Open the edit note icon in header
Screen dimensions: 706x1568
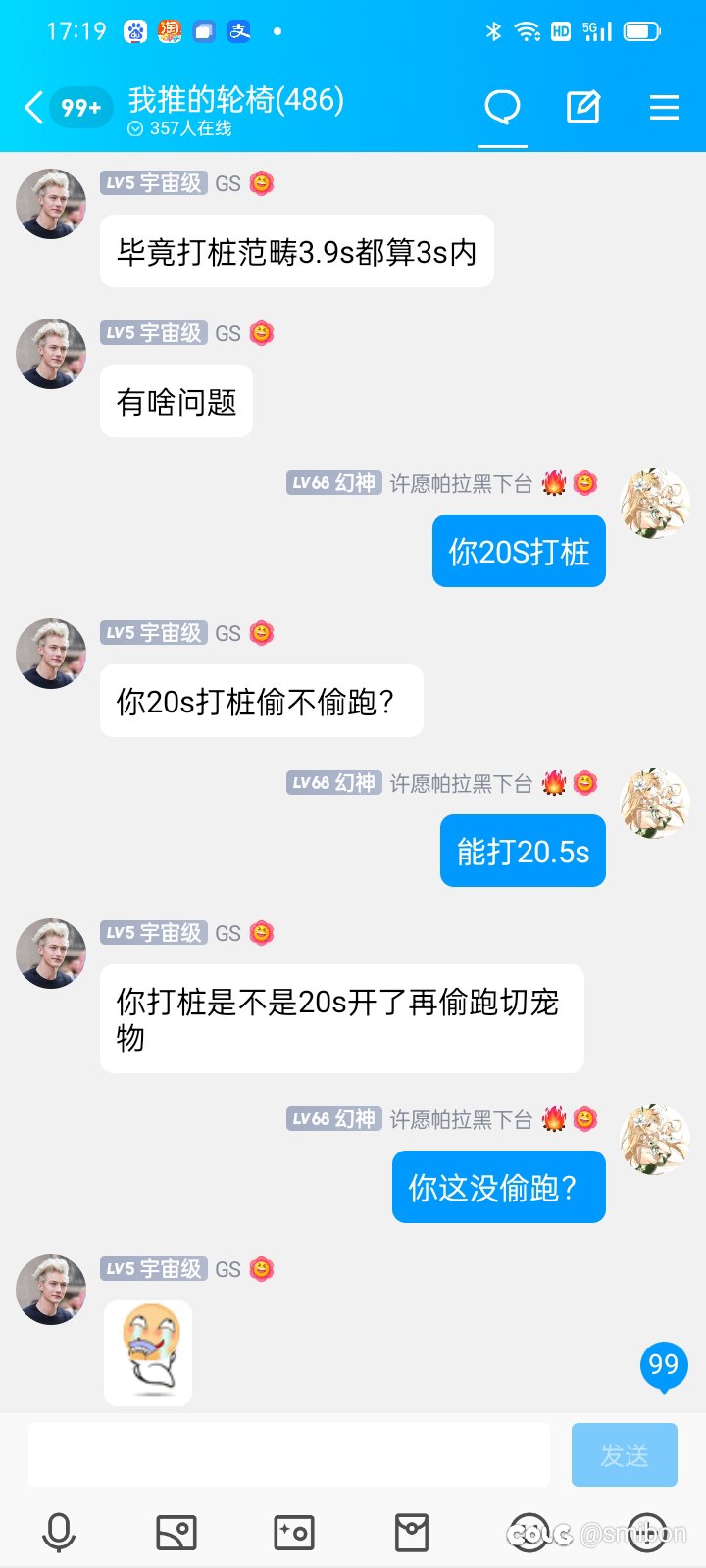[583, 107]
